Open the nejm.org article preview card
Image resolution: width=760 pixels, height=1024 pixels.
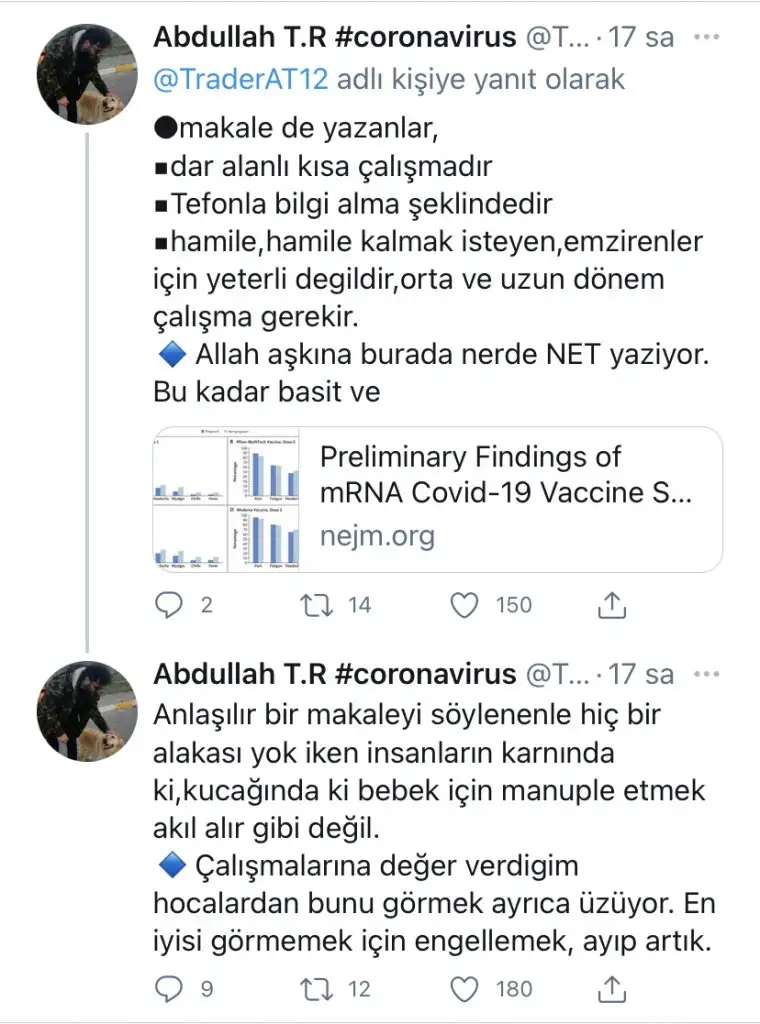437,499
